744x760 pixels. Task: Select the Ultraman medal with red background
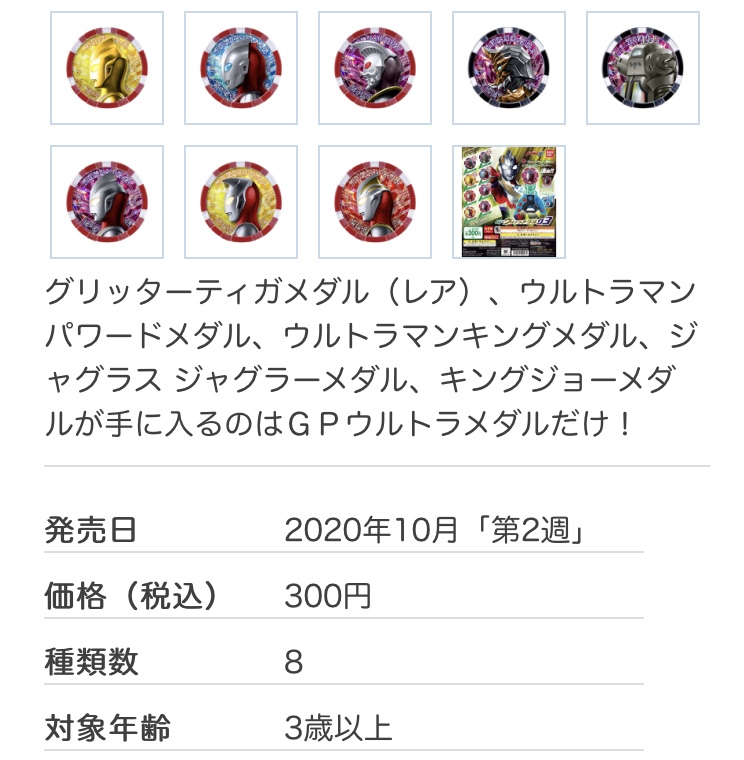(375, 202)
